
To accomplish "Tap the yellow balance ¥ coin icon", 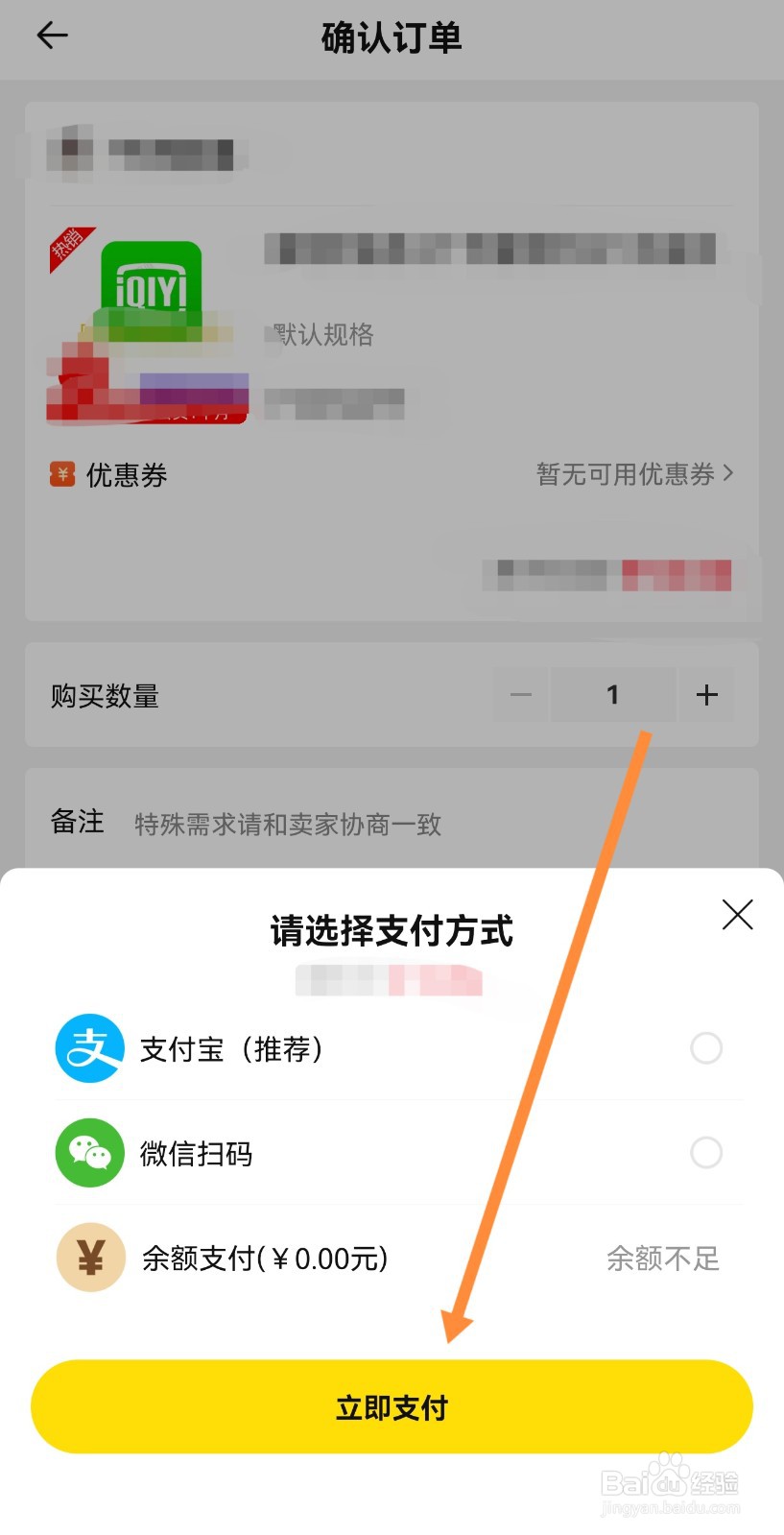I will tap(89, 1257).
